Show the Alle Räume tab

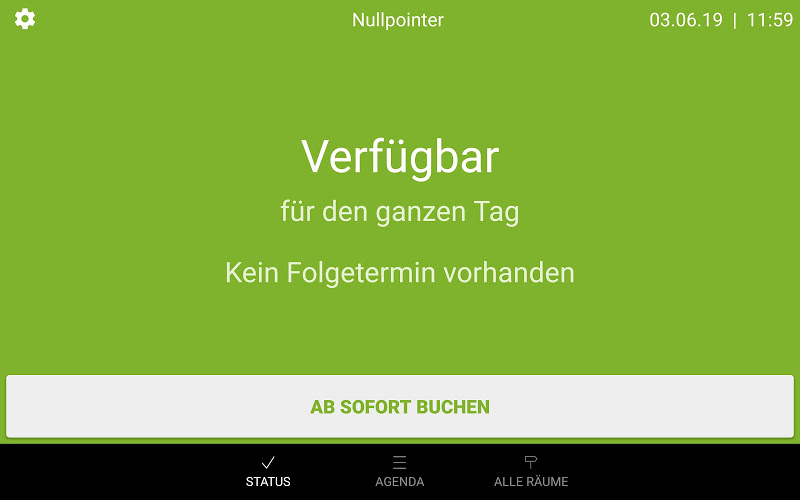[531, 471]
